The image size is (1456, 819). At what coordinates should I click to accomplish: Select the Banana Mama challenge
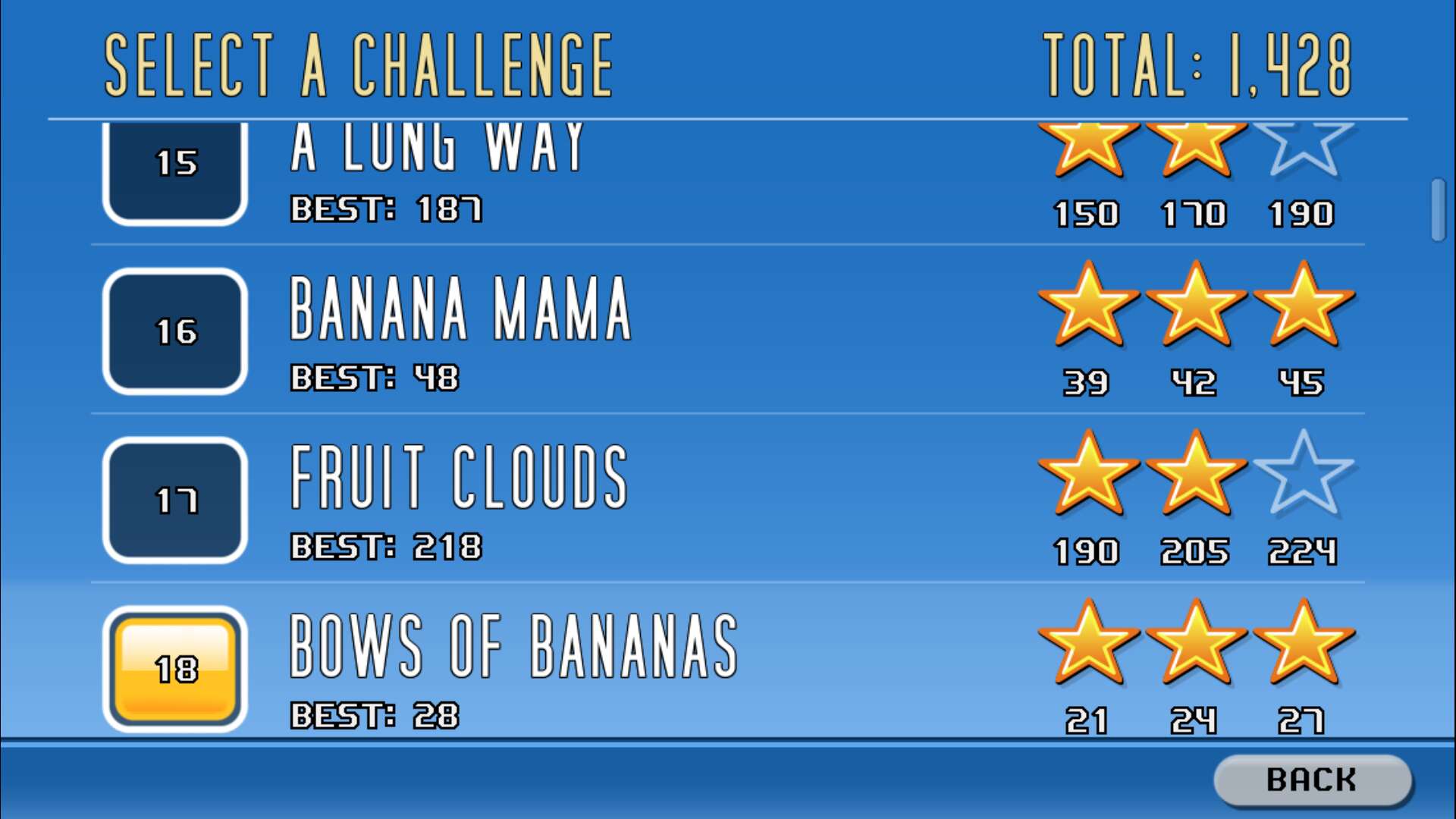(x=460, y=331)
